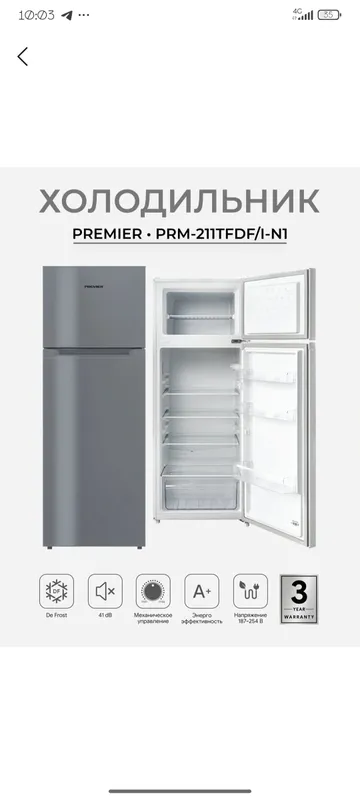Open the Premier refrigerator product image

click(180, 407)
